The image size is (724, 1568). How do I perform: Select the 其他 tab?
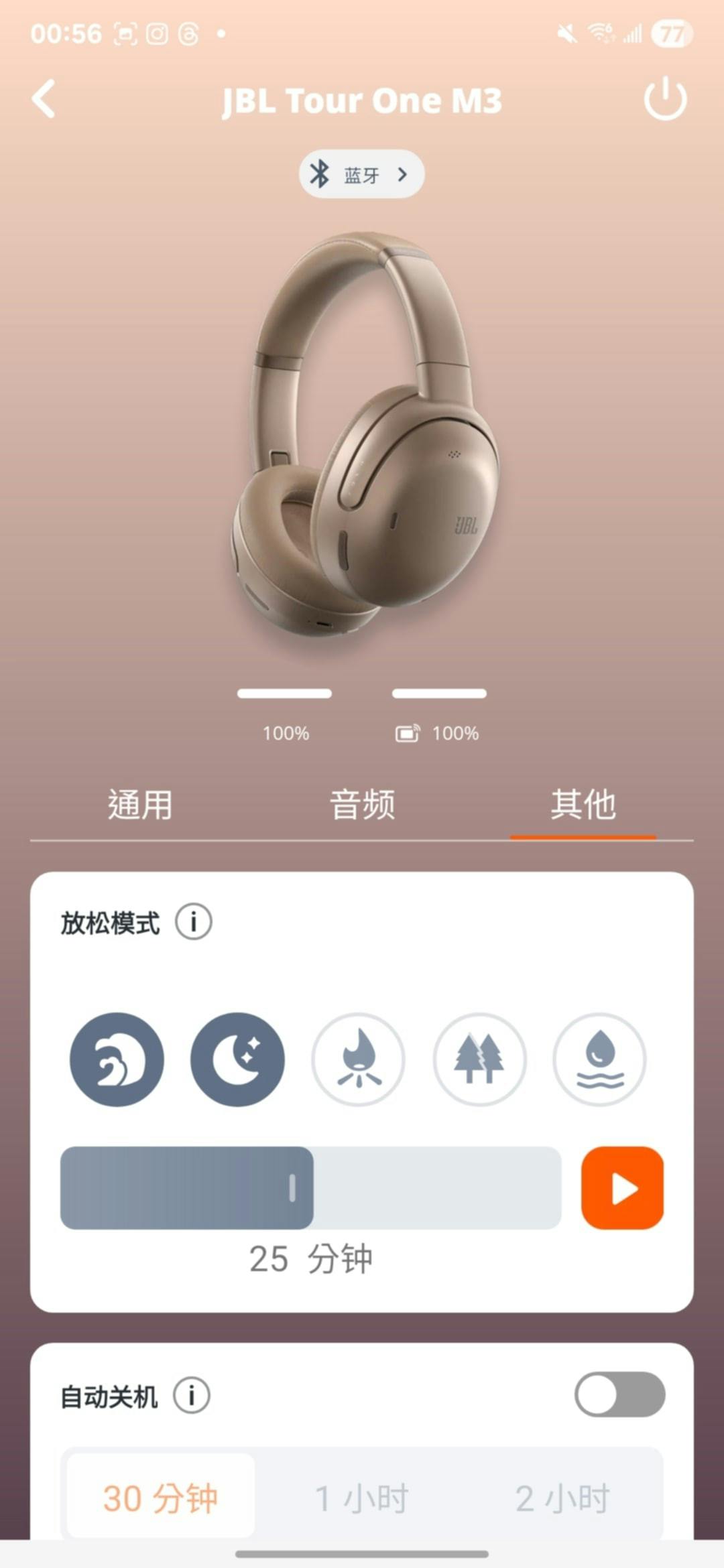[x=583, y=805]
